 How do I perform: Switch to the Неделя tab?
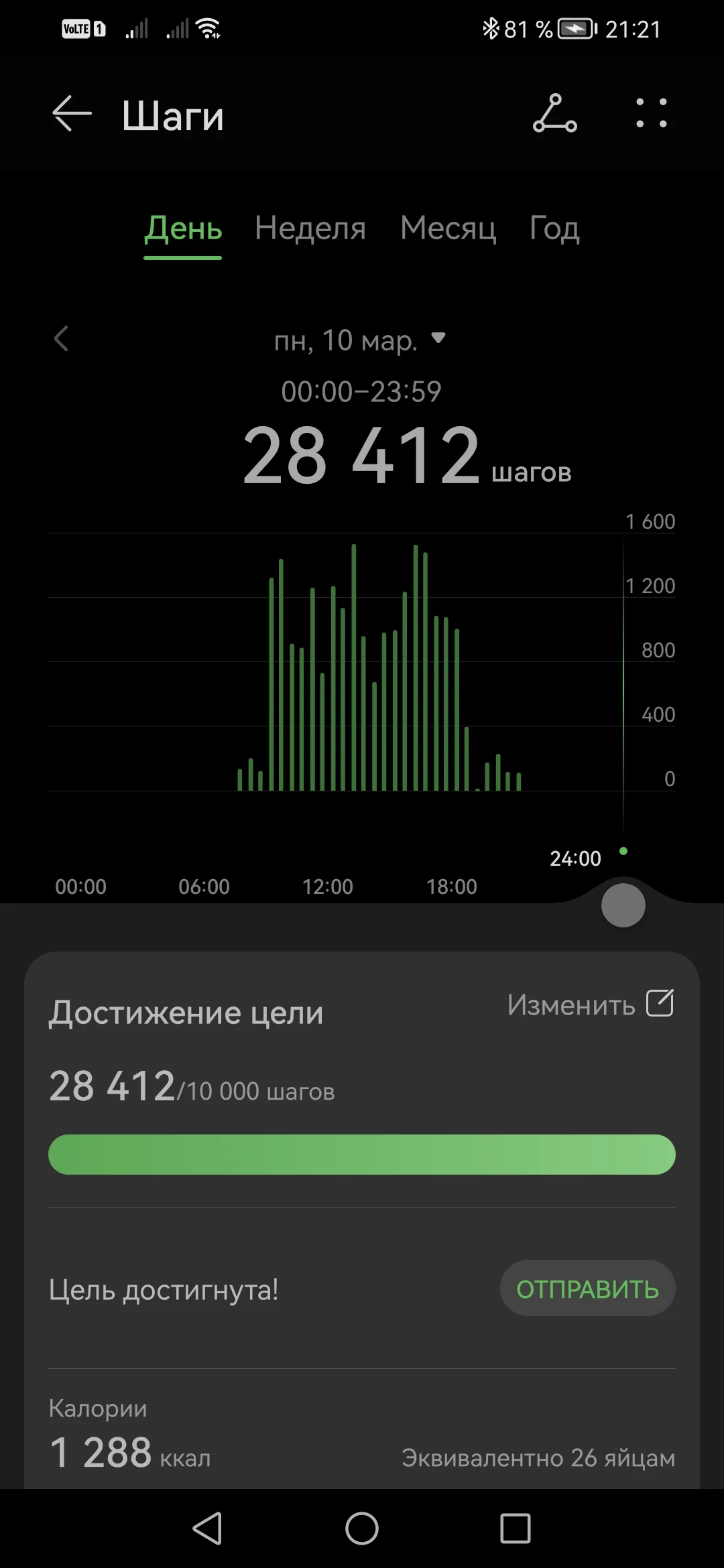(x=310, y=228)
